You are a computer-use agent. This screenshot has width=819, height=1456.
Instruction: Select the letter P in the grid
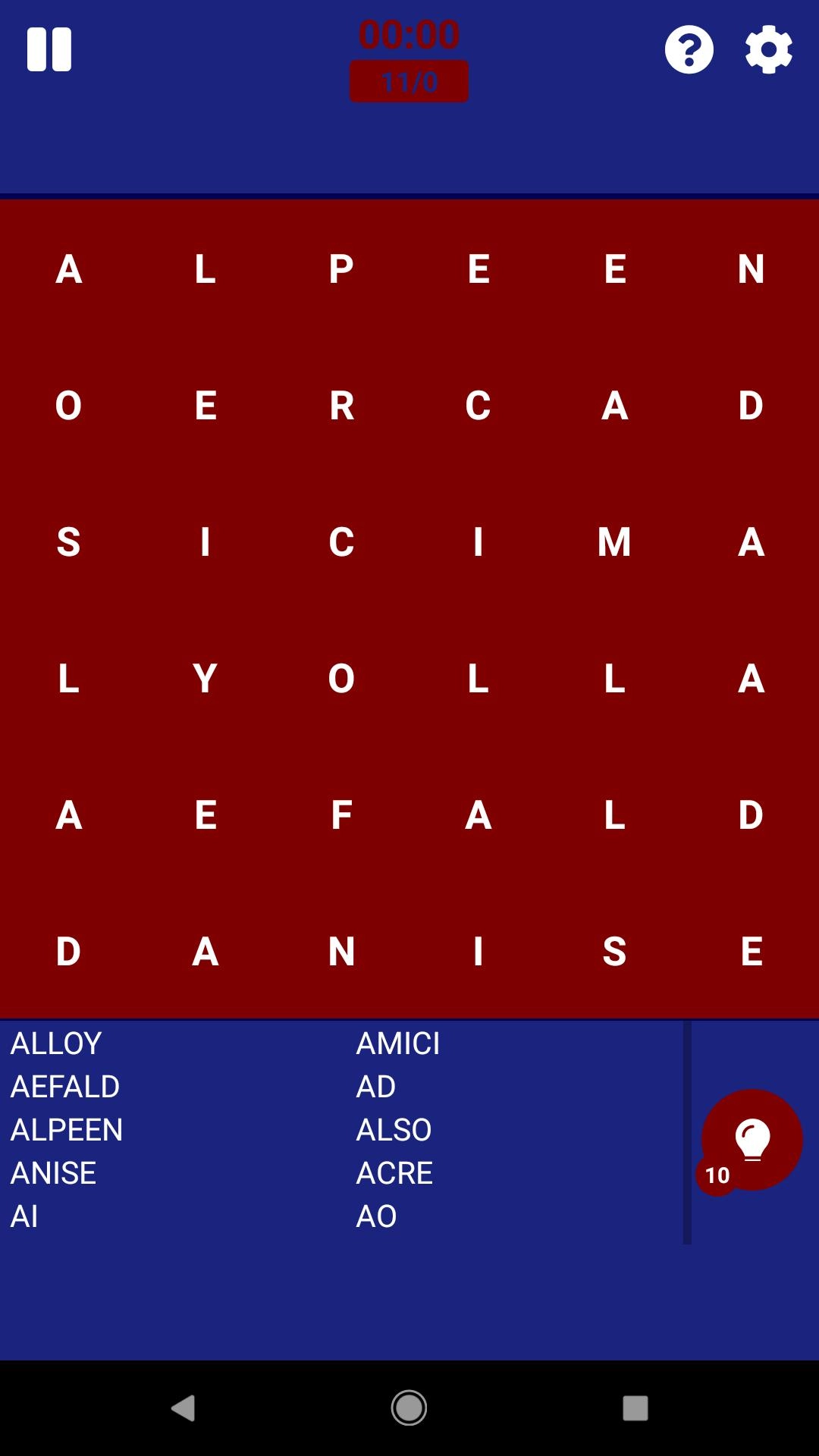(341, 268)
